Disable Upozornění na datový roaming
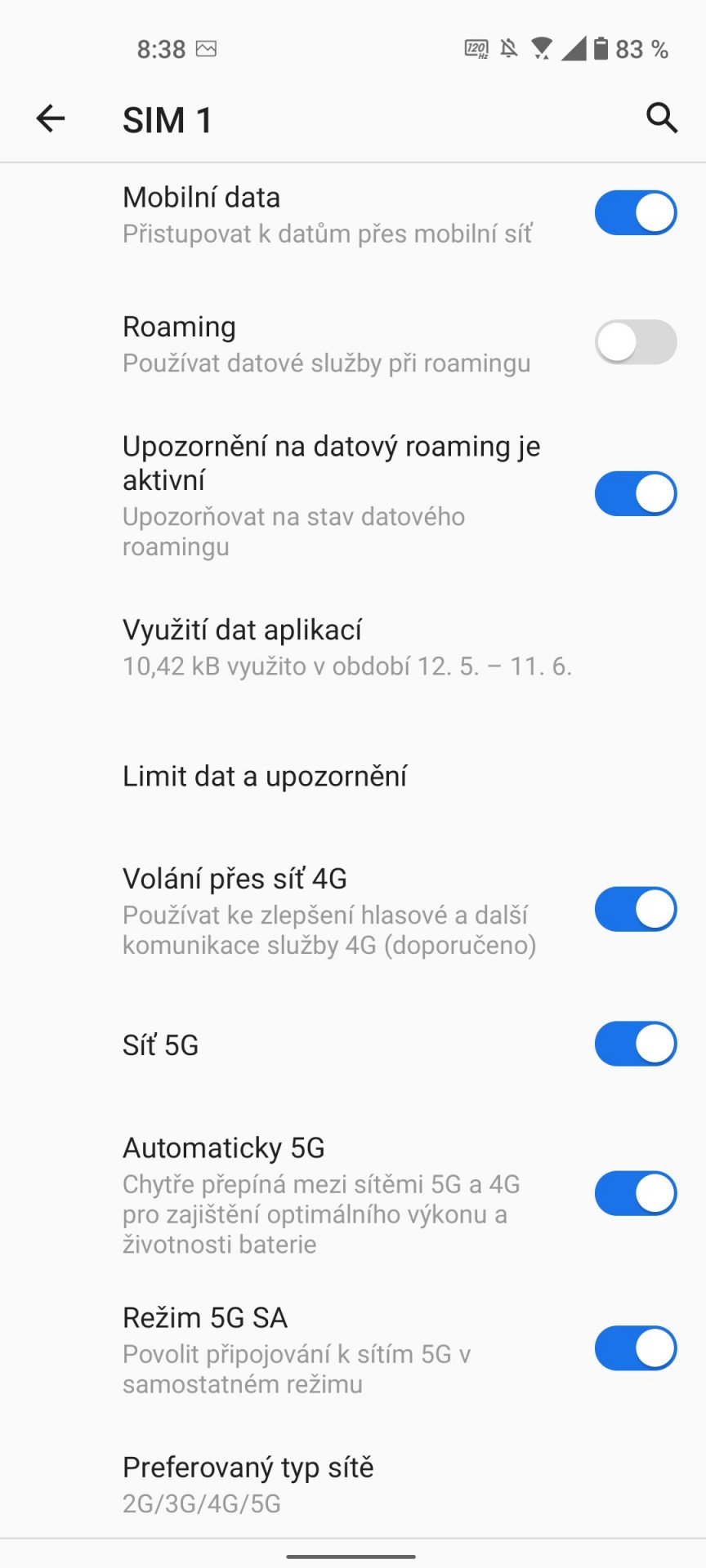 point(636,493)
